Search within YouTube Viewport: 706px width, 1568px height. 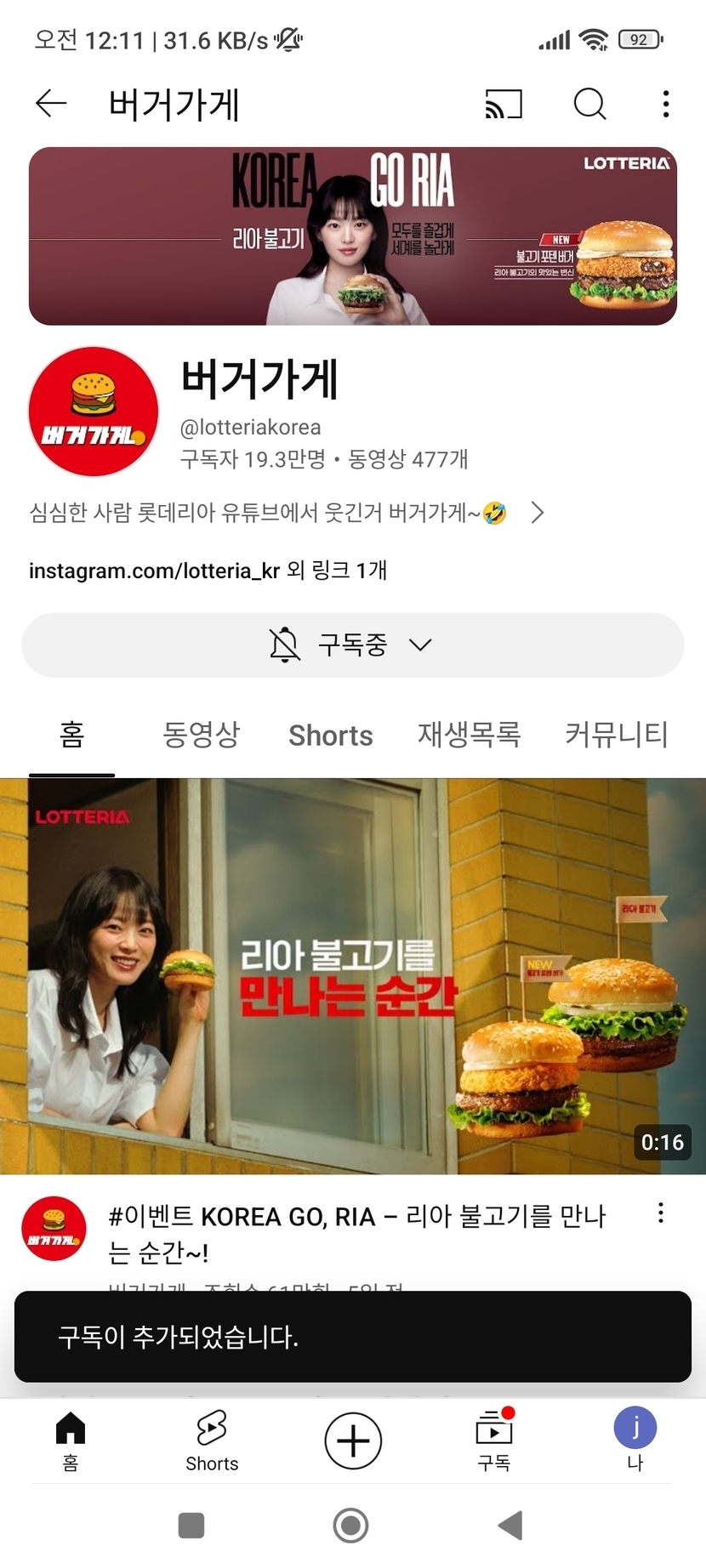(x=589, y=104)
